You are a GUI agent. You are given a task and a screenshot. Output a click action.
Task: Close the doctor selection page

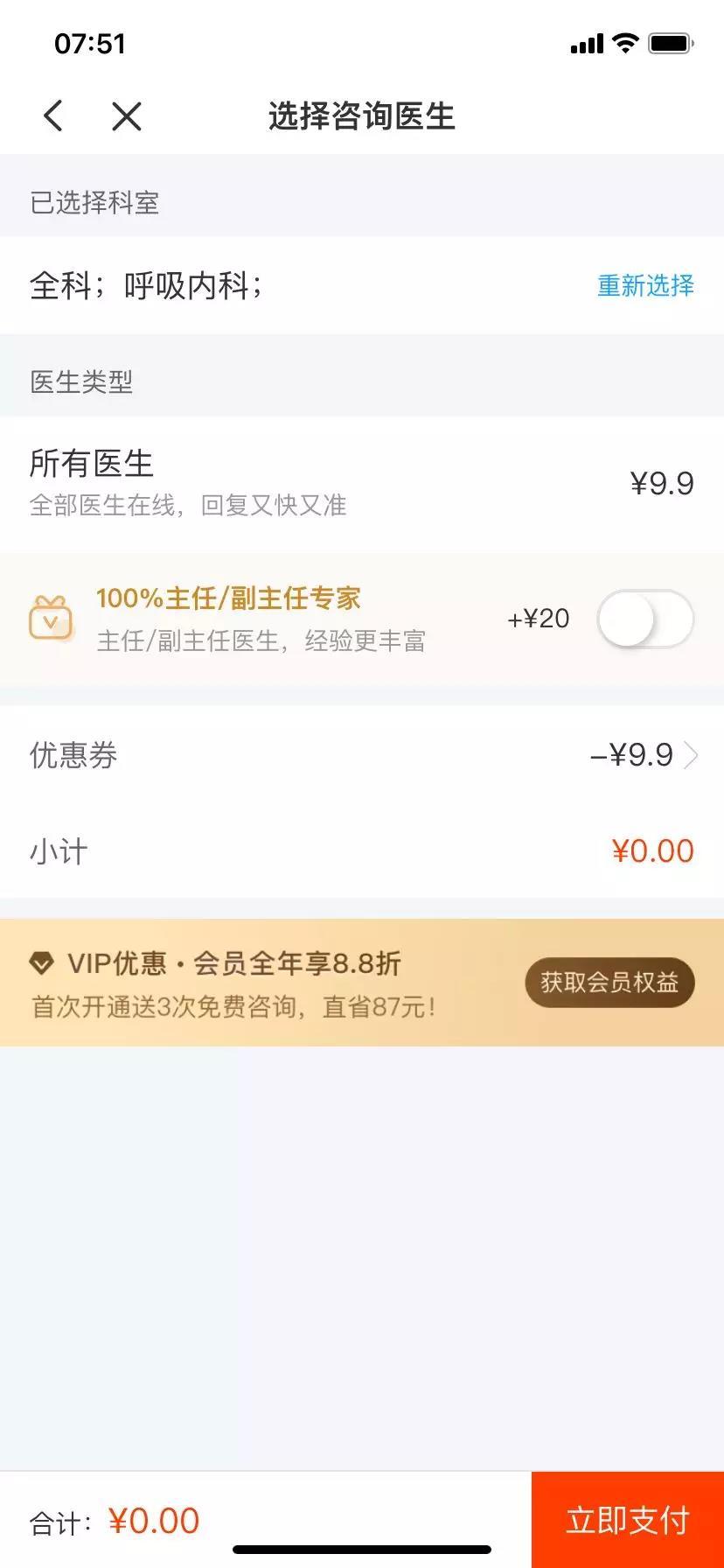(x=127, y=115)
